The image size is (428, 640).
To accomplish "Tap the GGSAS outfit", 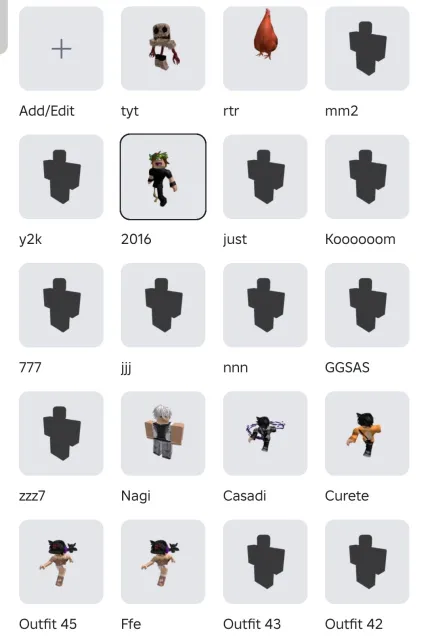I will point(367,305).
